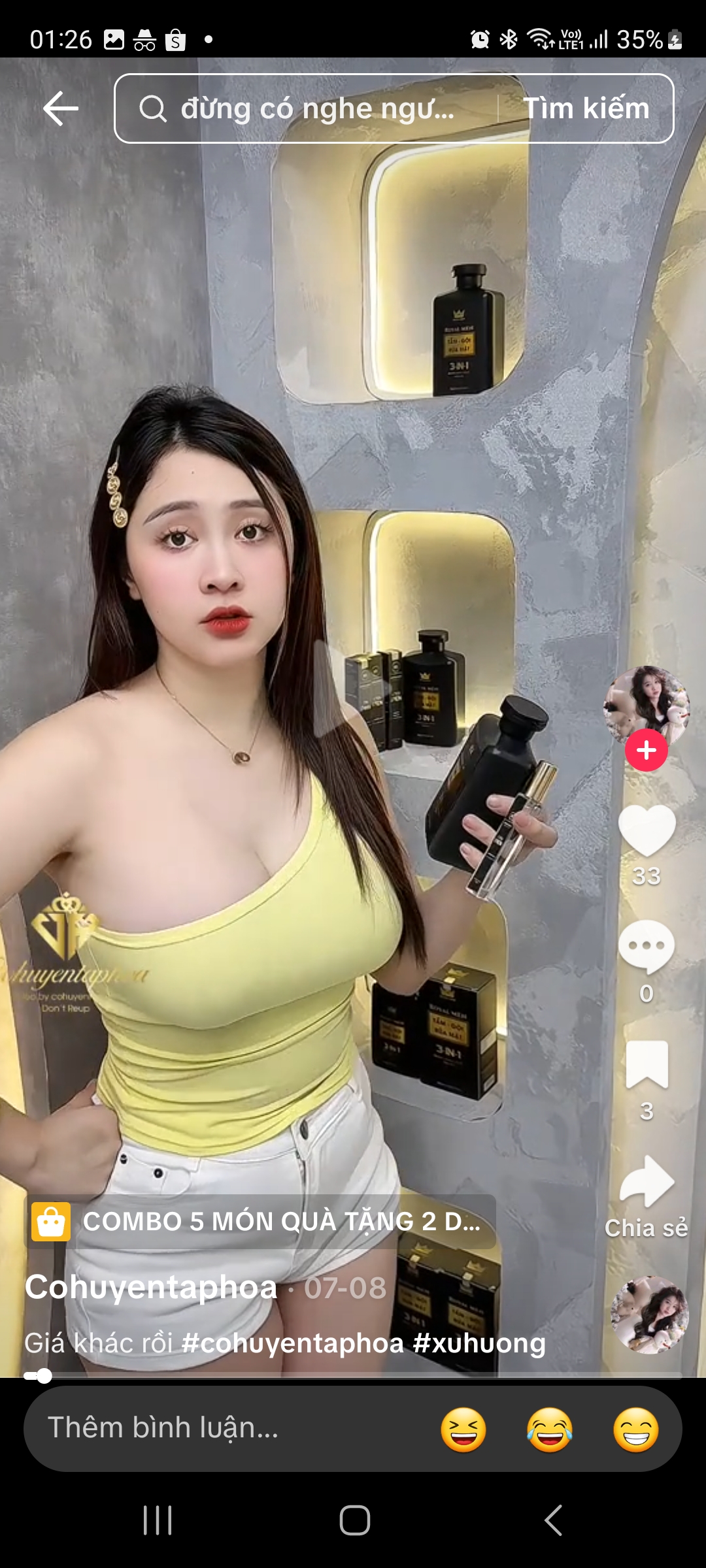The height and width of the screenshot is (1568, 706).
Task: Open the spinning sound disc
Action: [649, 1314]
